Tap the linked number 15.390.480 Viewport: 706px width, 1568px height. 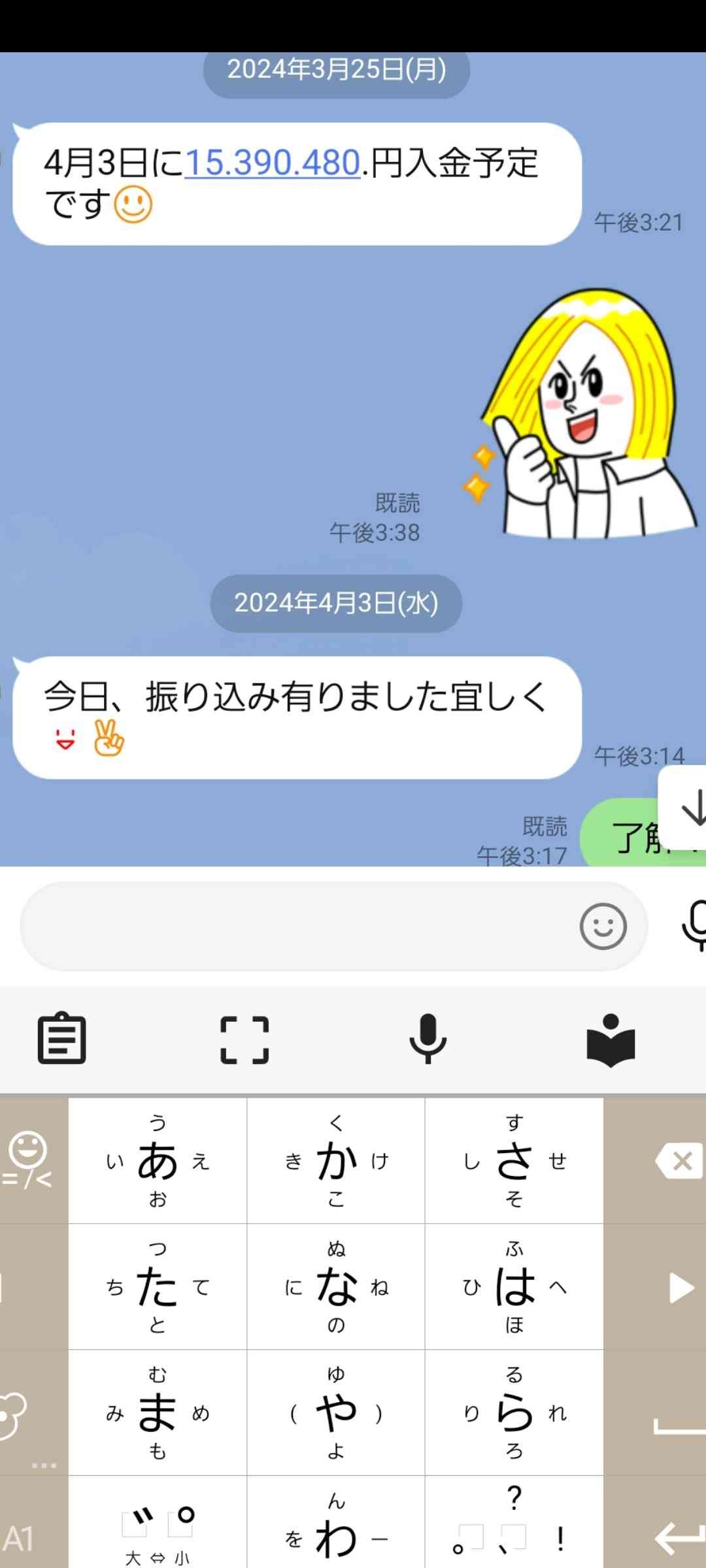tap(273, 163)
